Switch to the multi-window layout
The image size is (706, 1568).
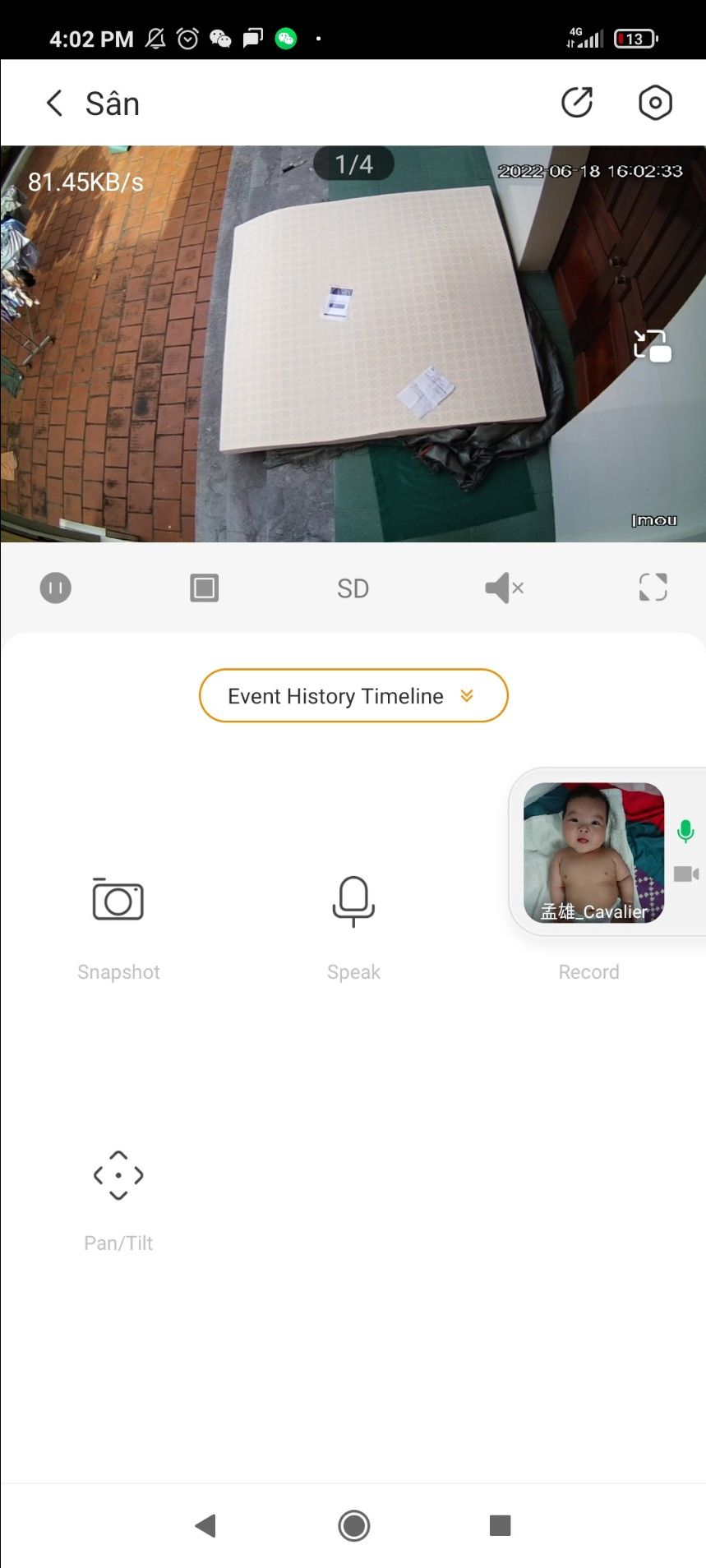(204, 588)
